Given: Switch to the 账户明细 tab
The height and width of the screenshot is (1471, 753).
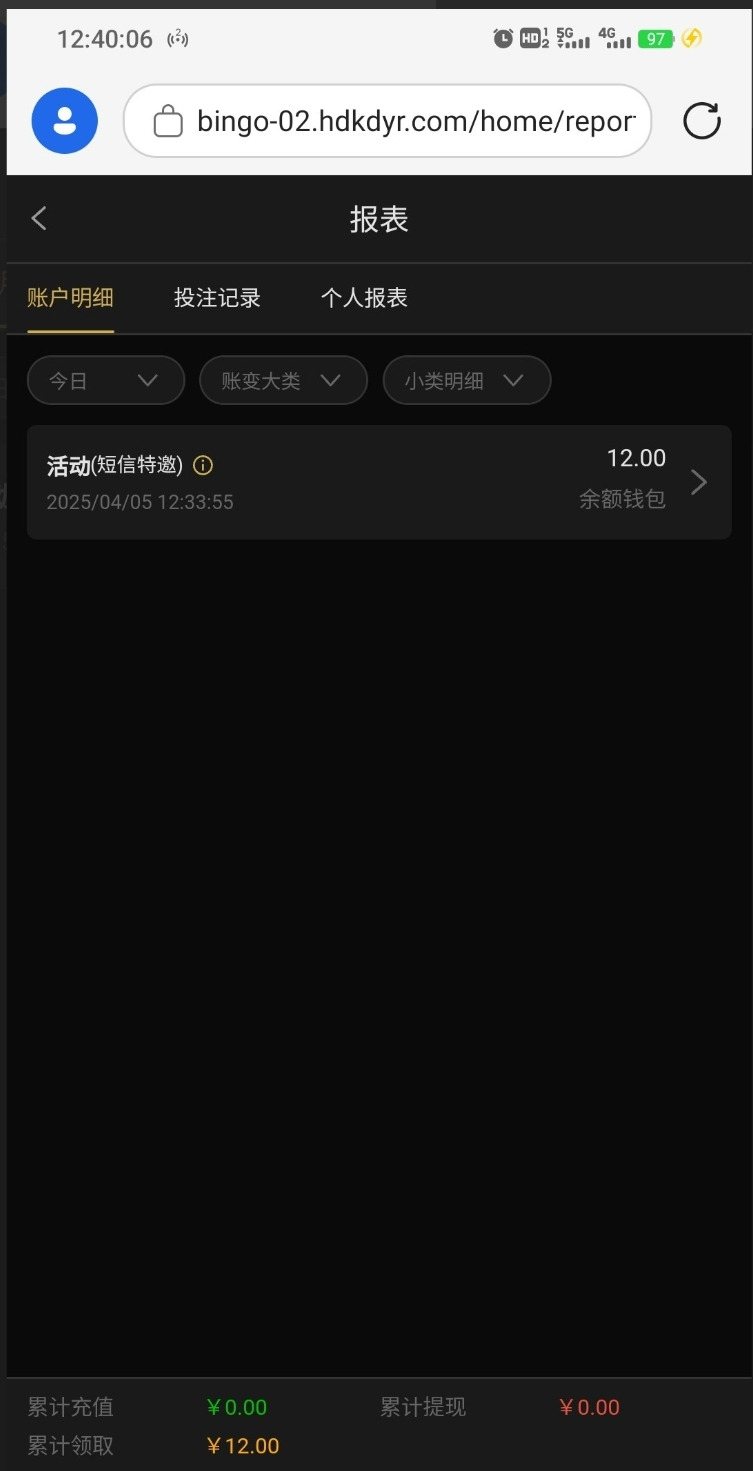Looking at the screenshot, I should [x=70, y=298].
